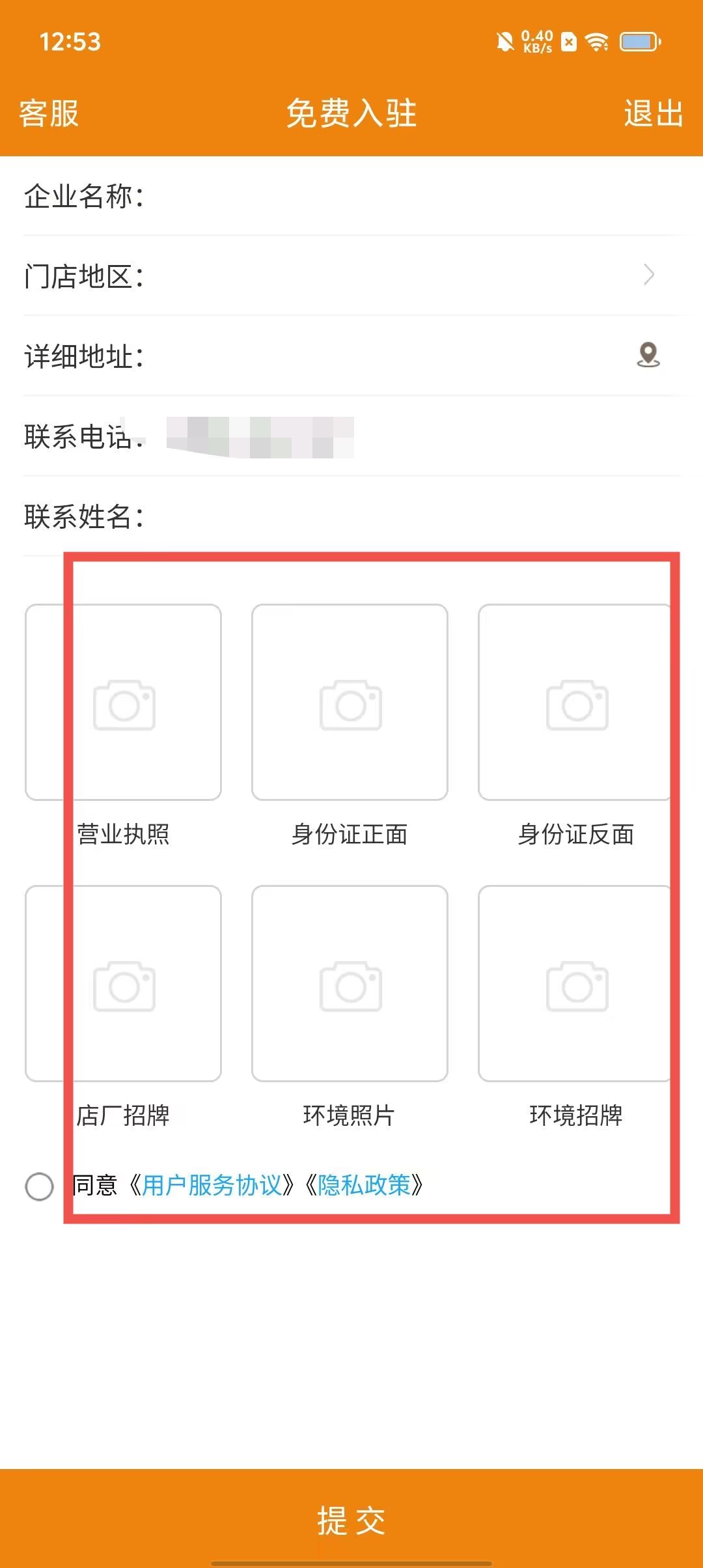Check the agreement consent circle
The height and width of the screenshot is (1568, 703).
click(39, 1186)
